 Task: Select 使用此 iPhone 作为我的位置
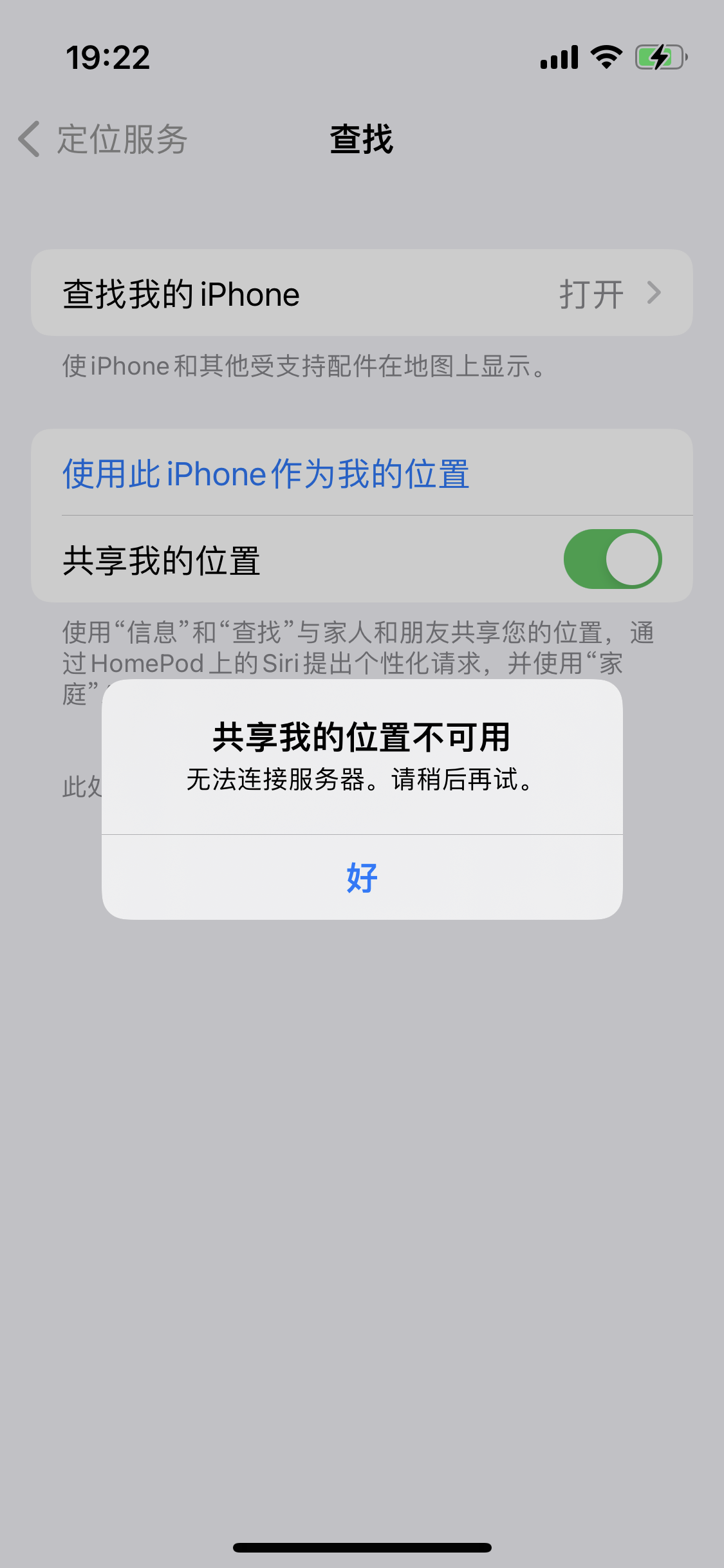[x=265, y=474]
